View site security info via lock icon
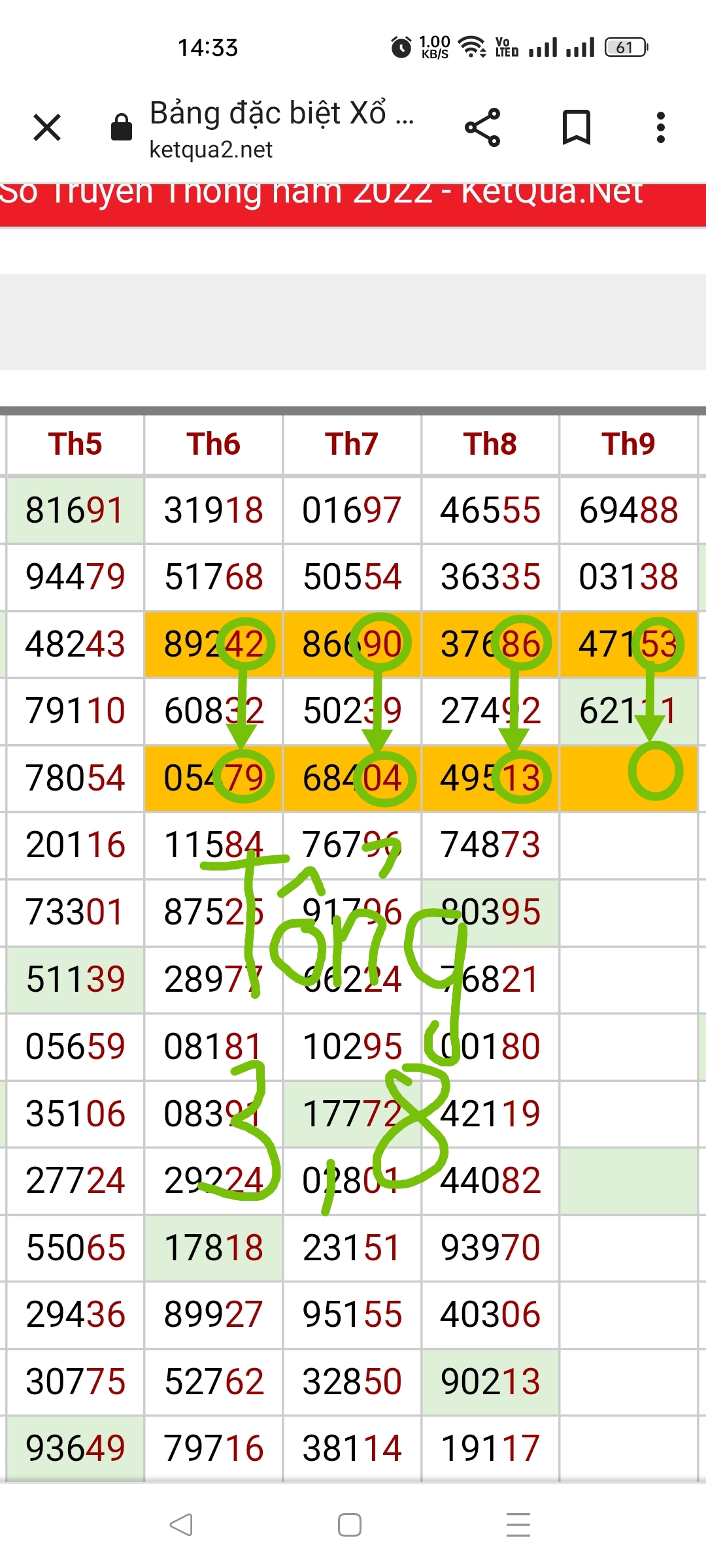706x1568 pixels. click(122, 127)
